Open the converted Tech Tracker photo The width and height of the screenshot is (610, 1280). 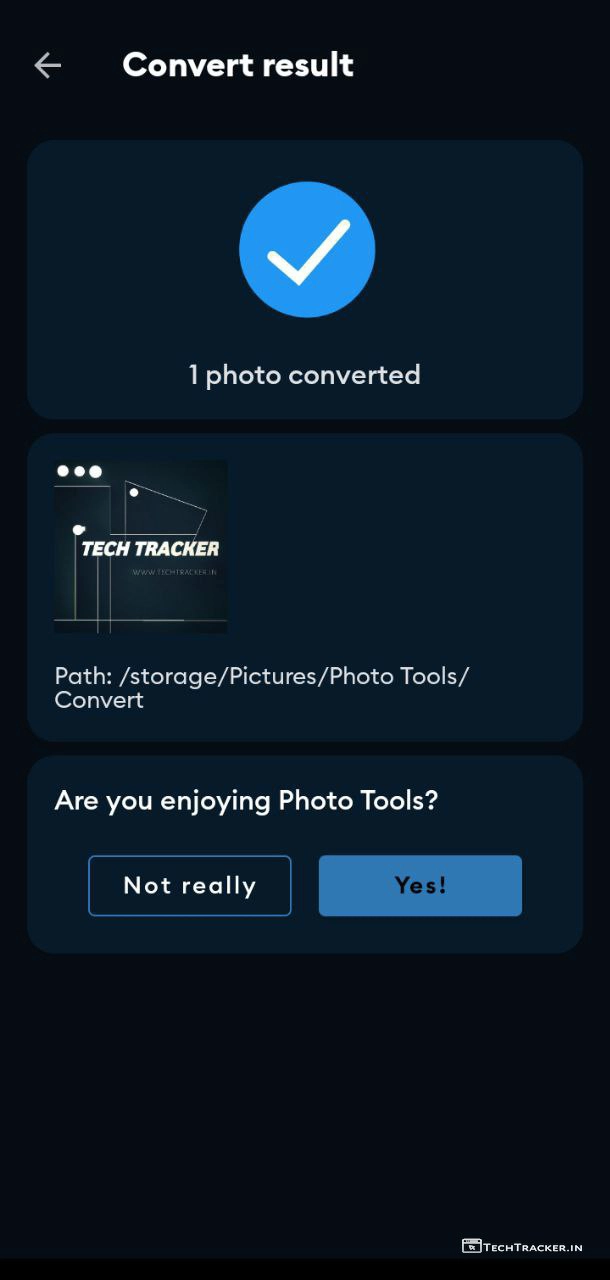click(x=141, y=546)
